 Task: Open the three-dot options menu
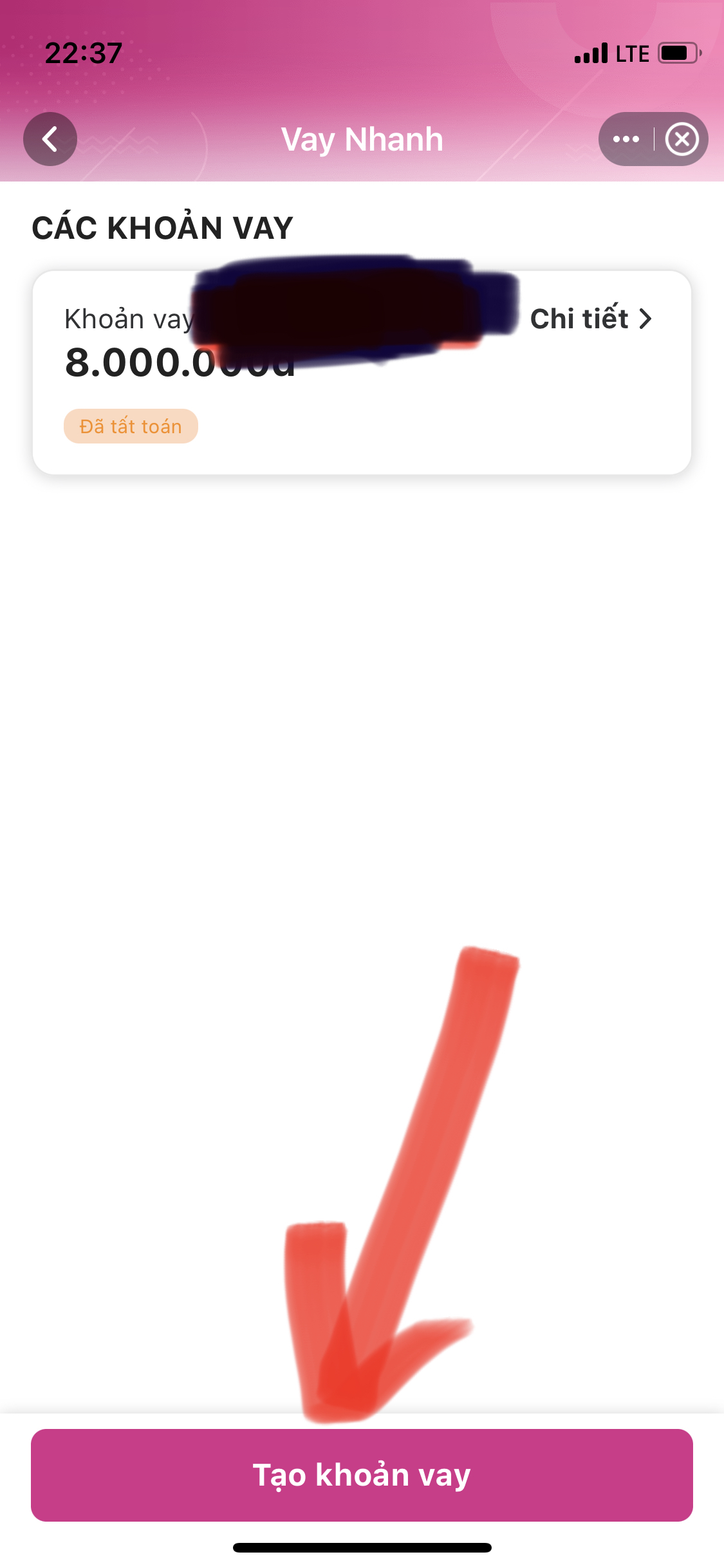pyautogui.click(x=626, y=139)
